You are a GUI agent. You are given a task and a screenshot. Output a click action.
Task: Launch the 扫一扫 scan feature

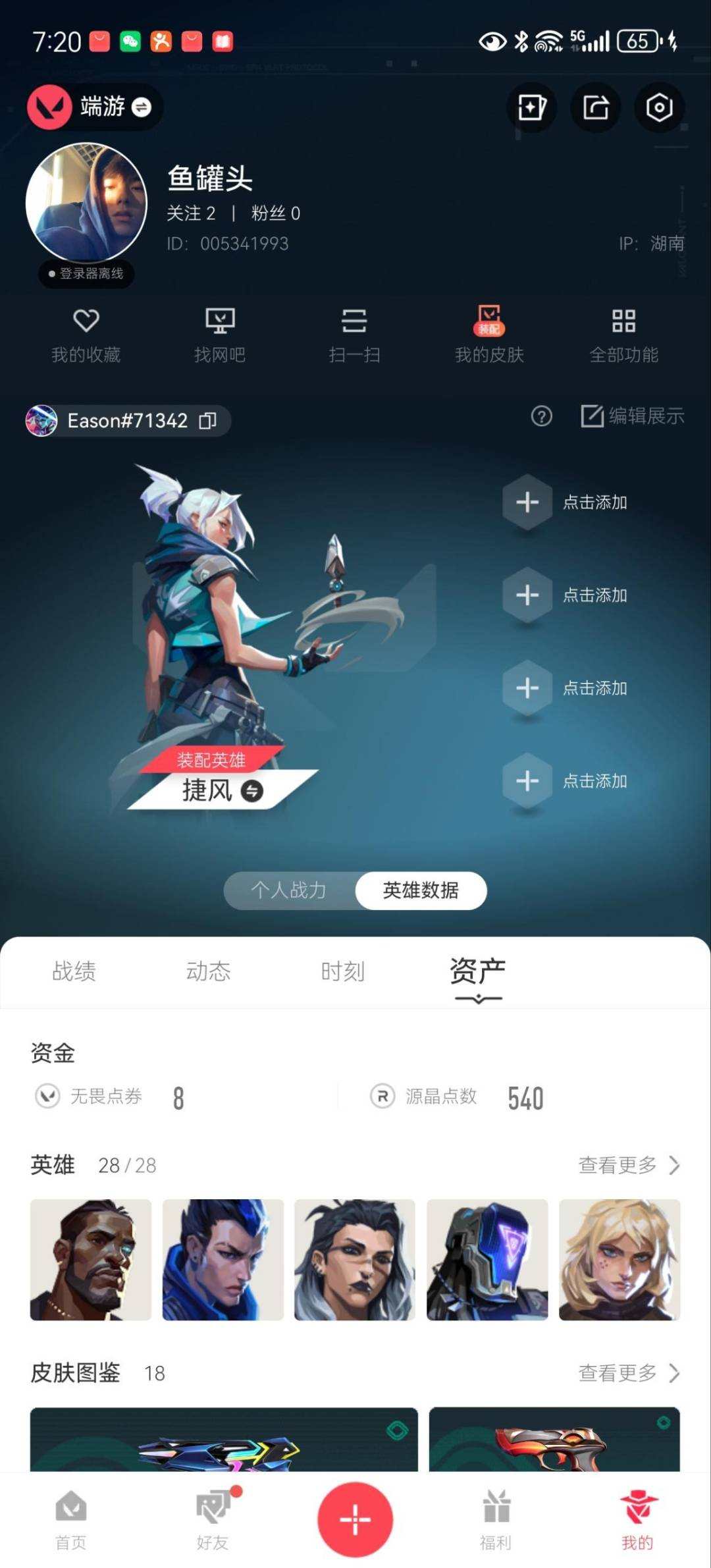(355, 335)
